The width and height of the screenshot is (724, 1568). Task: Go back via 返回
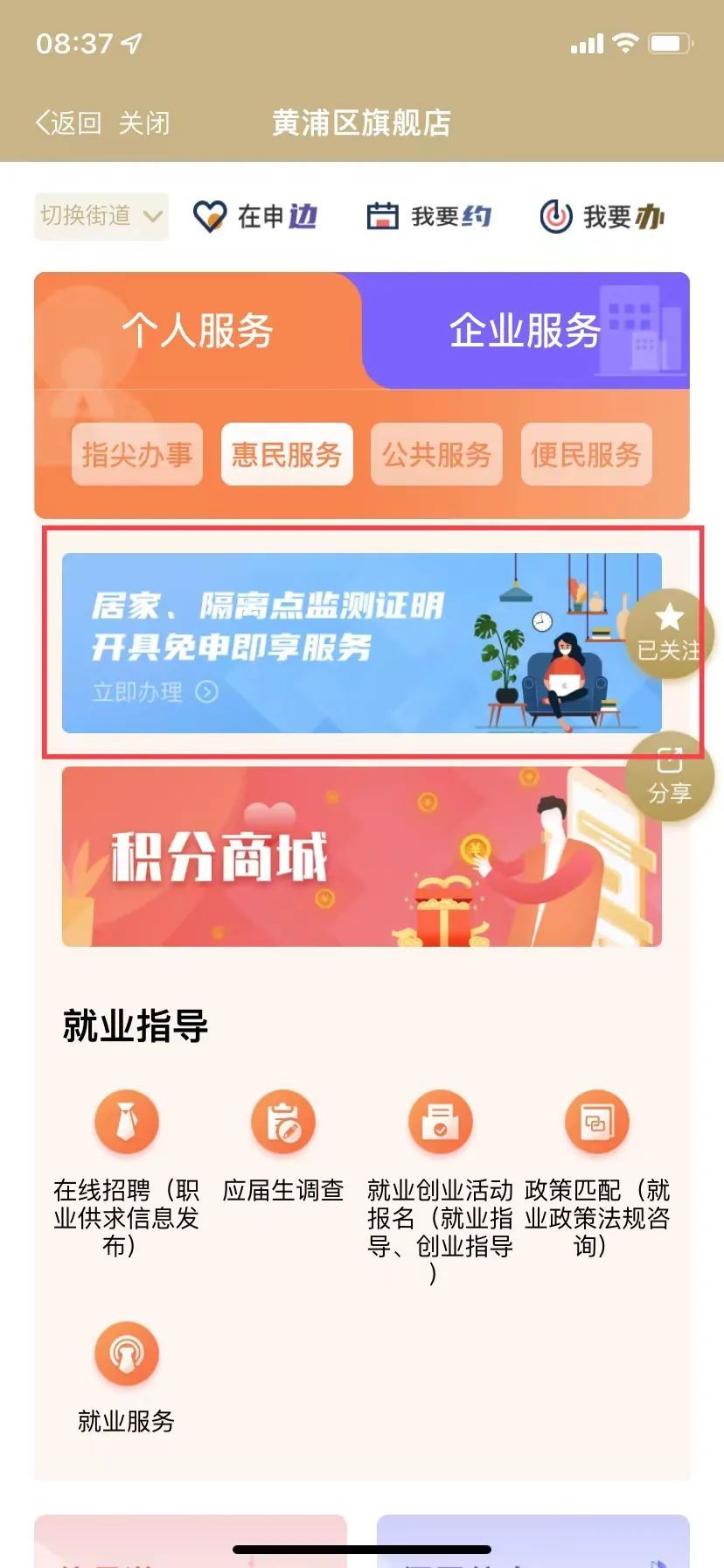68,123
